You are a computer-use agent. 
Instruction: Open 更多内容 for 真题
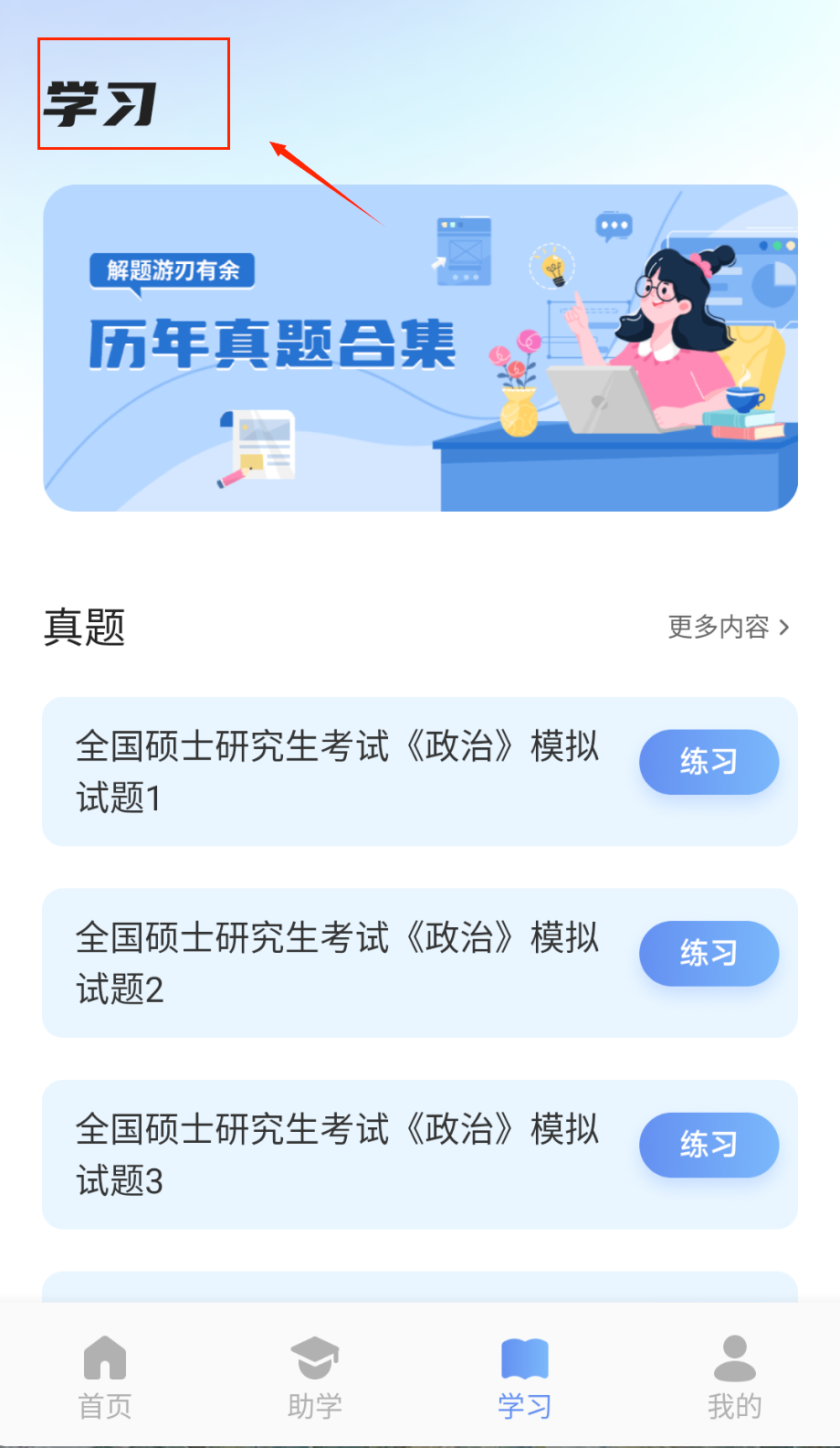[x=728, y=628]
